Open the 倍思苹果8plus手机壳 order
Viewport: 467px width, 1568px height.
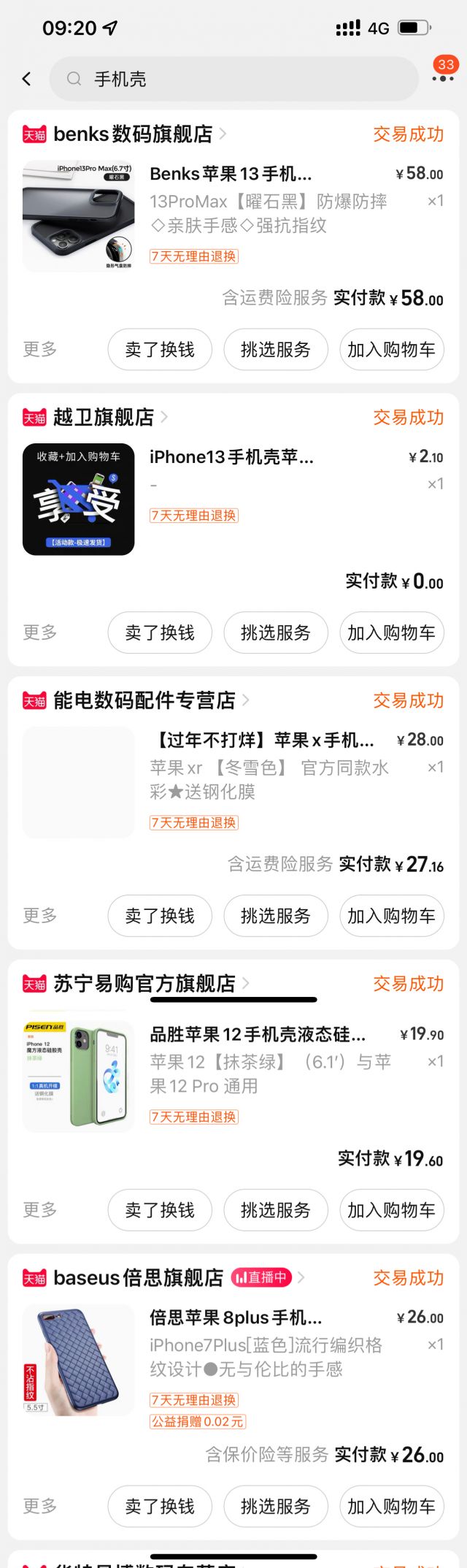(x=235, y=1317)
